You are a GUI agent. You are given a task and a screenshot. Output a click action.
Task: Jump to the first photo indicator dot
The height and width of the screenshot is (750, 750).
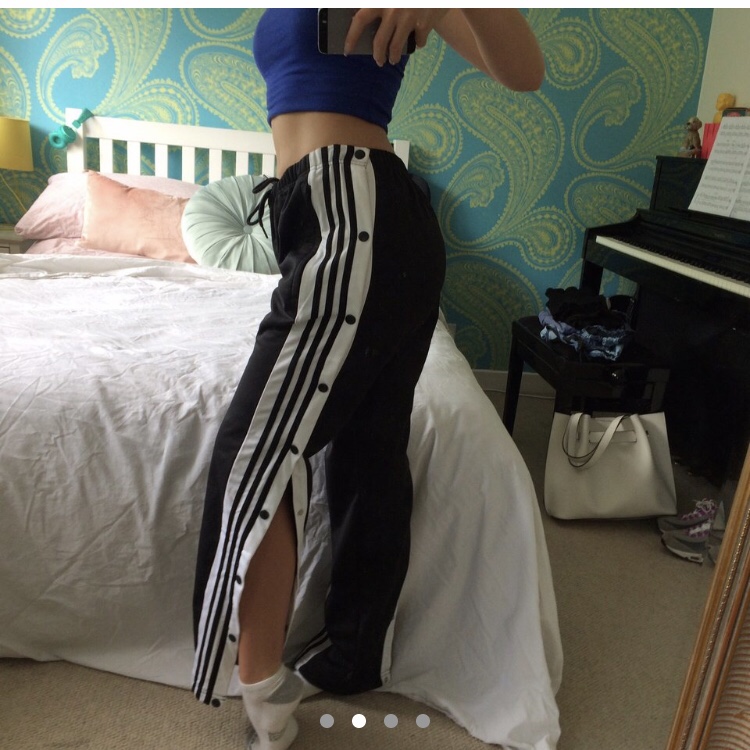[327, 720]
